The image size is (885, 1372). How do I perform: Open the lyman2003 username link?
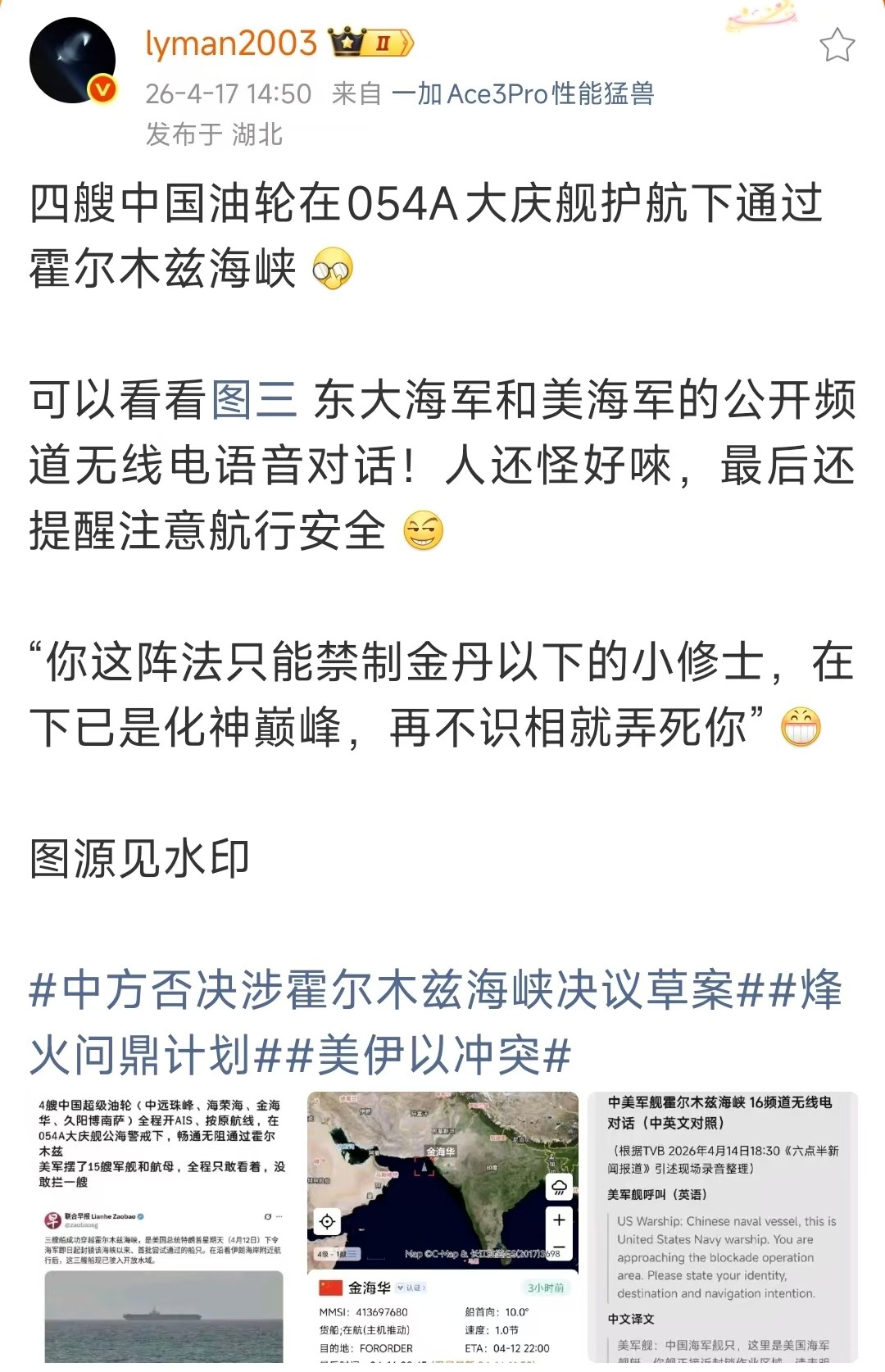(231, 43)
